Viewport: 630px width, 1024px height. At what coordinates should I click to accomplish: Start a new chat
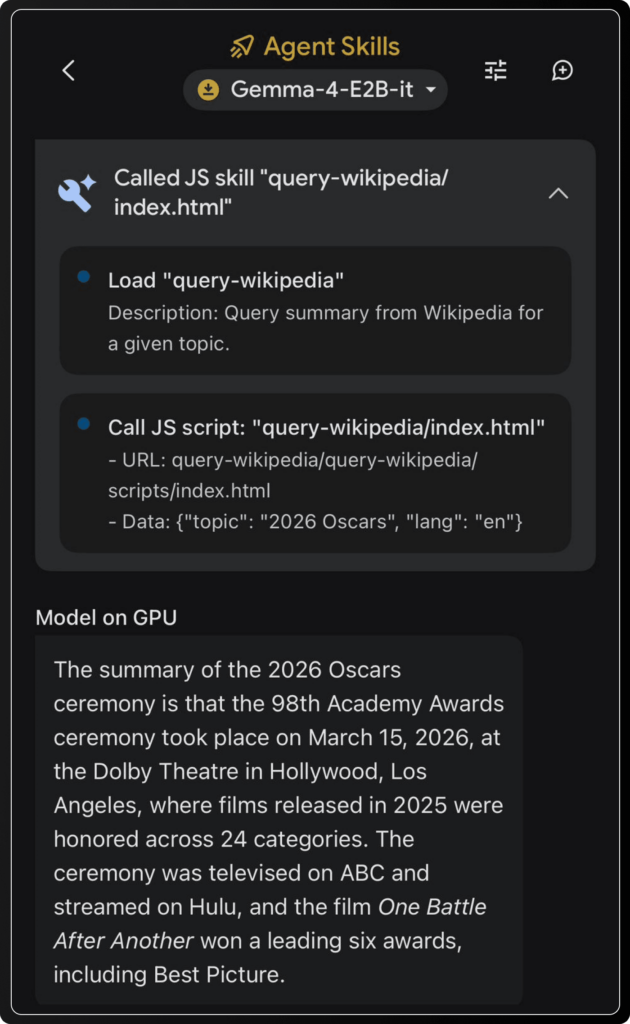(562, 70)
